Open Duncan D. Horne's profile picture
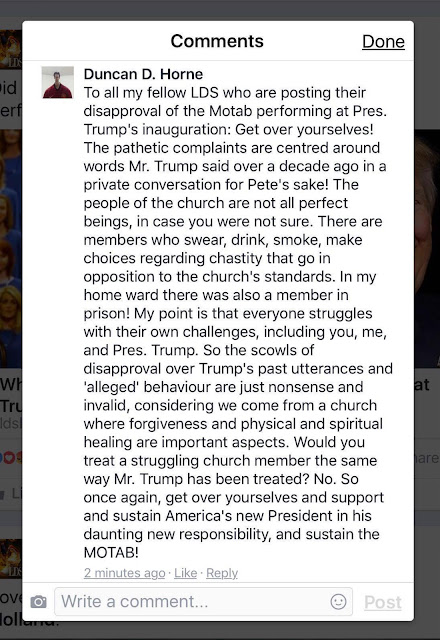440x640 pixels. pos(58,83)
